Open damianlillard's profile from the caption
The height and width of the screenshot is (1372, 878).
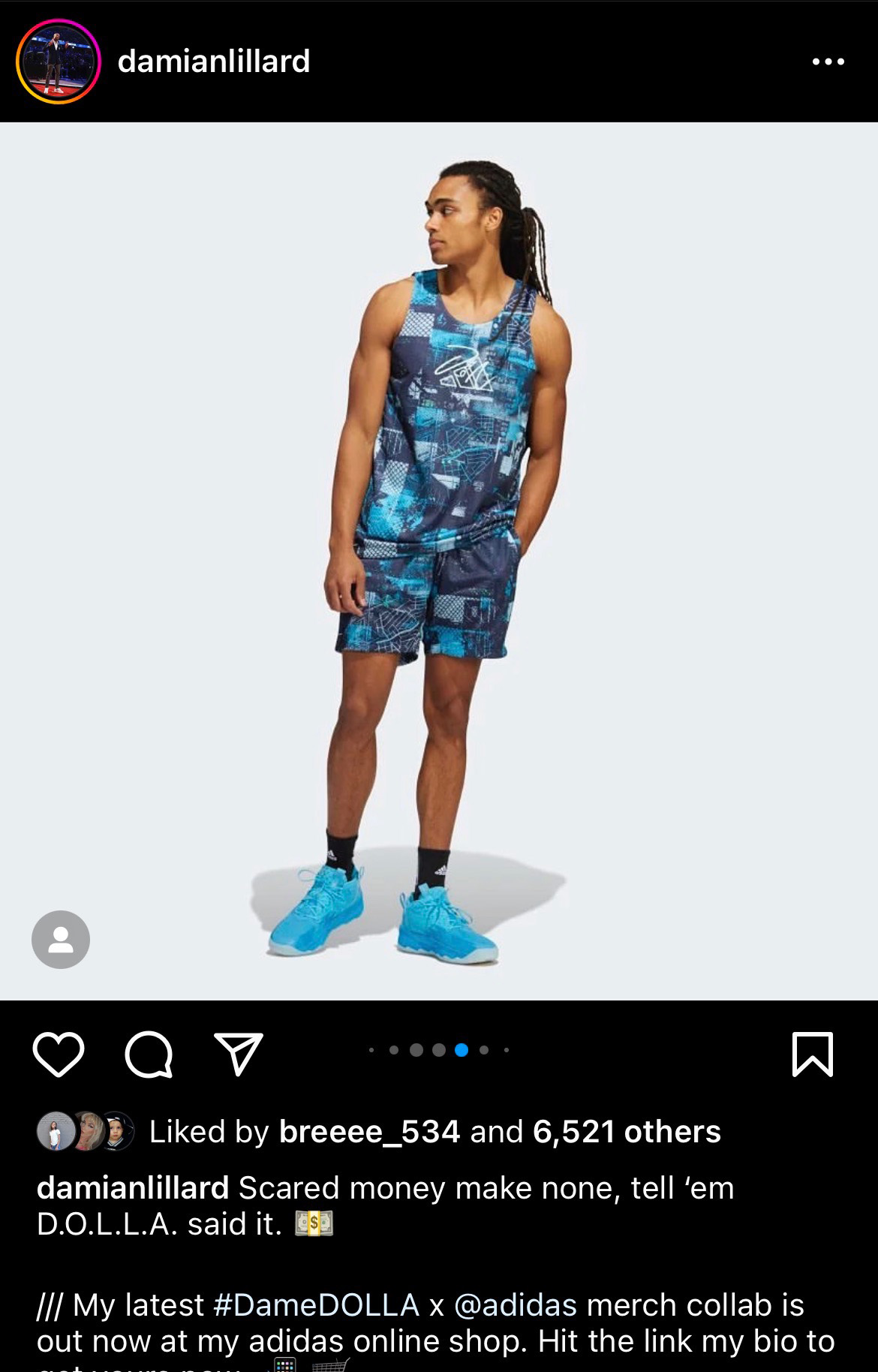point(133,1188)
